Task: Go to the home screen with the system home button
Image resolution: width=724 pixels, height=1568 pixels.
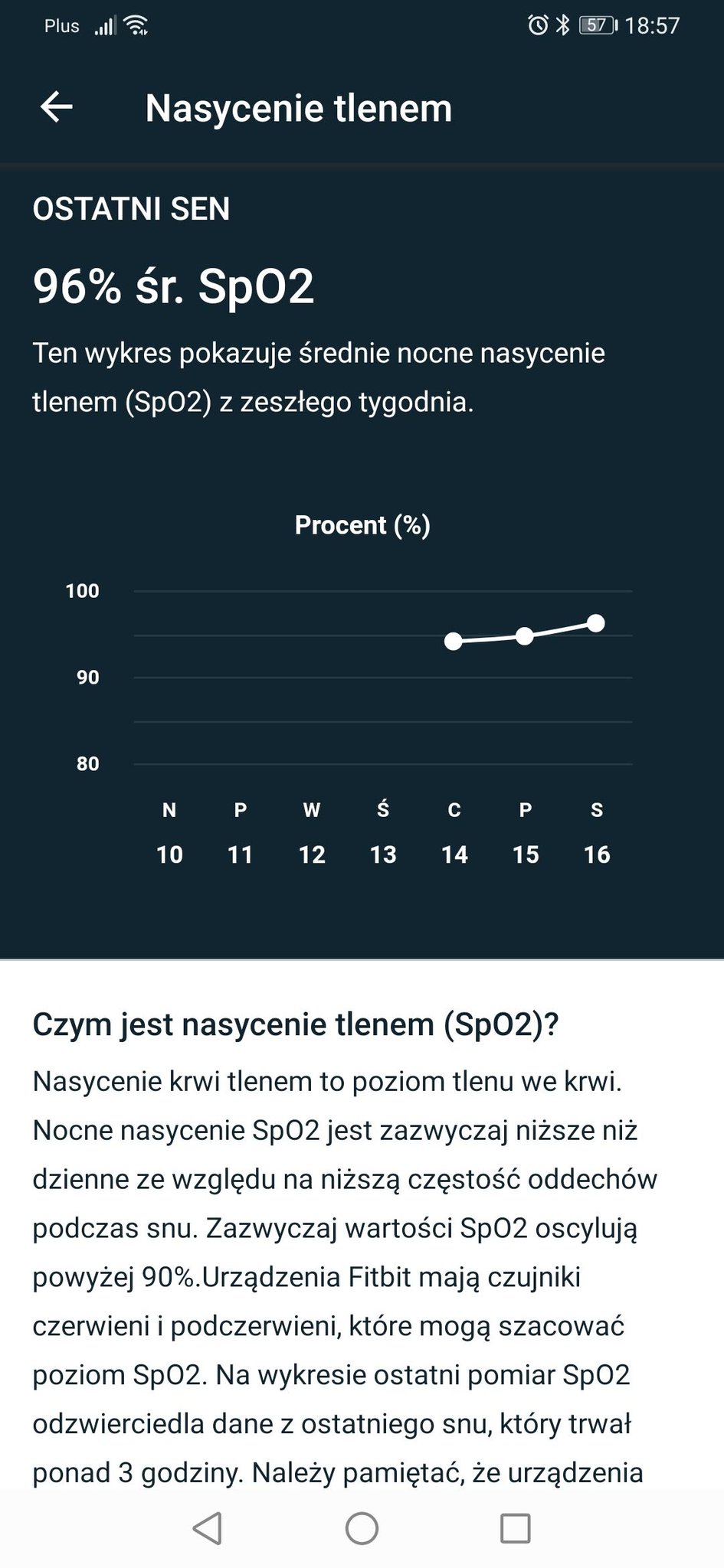Action: click(362, 1528)
